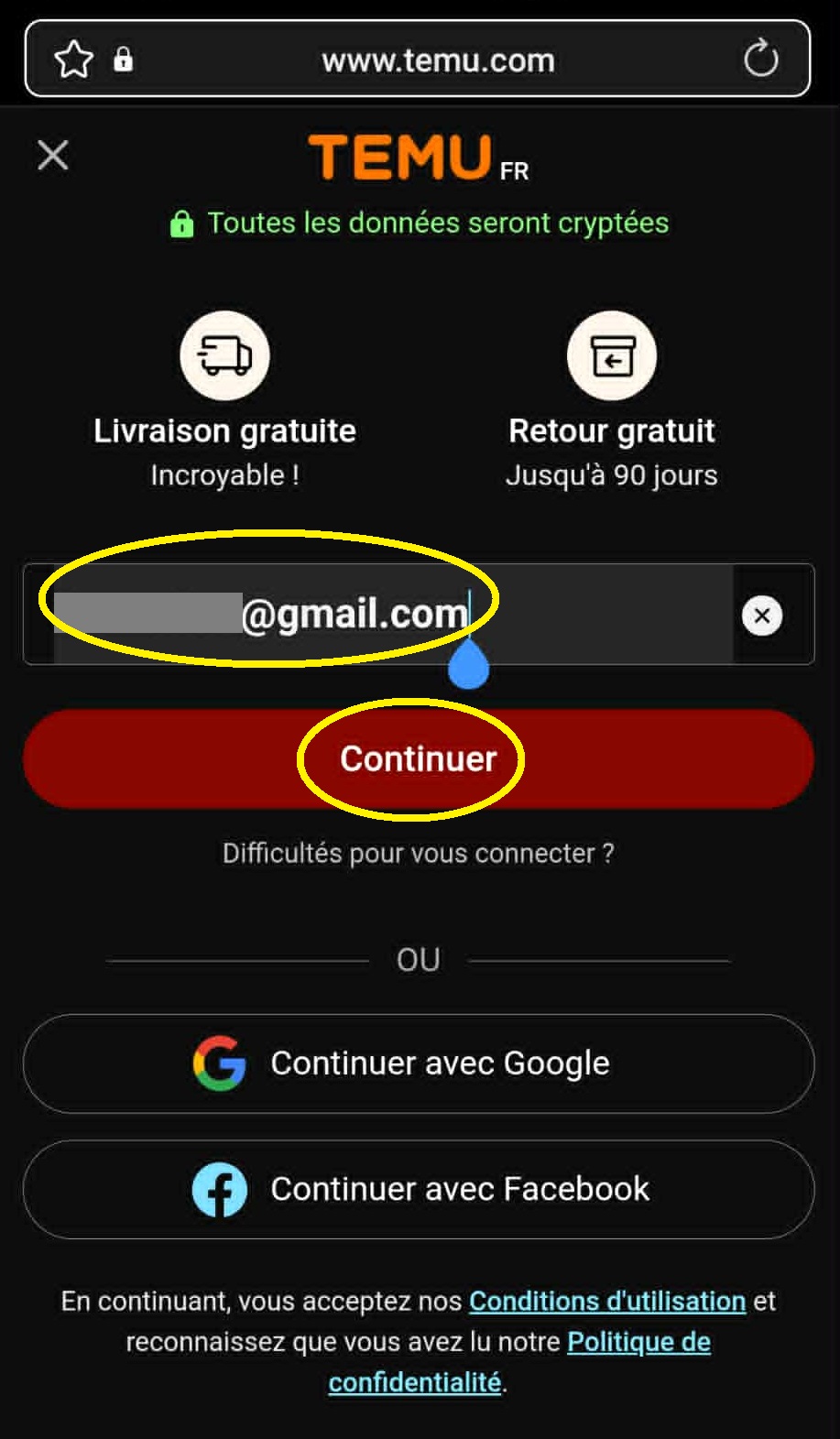
Task: Tap the www.temu.com address bar
Action: 438,60
